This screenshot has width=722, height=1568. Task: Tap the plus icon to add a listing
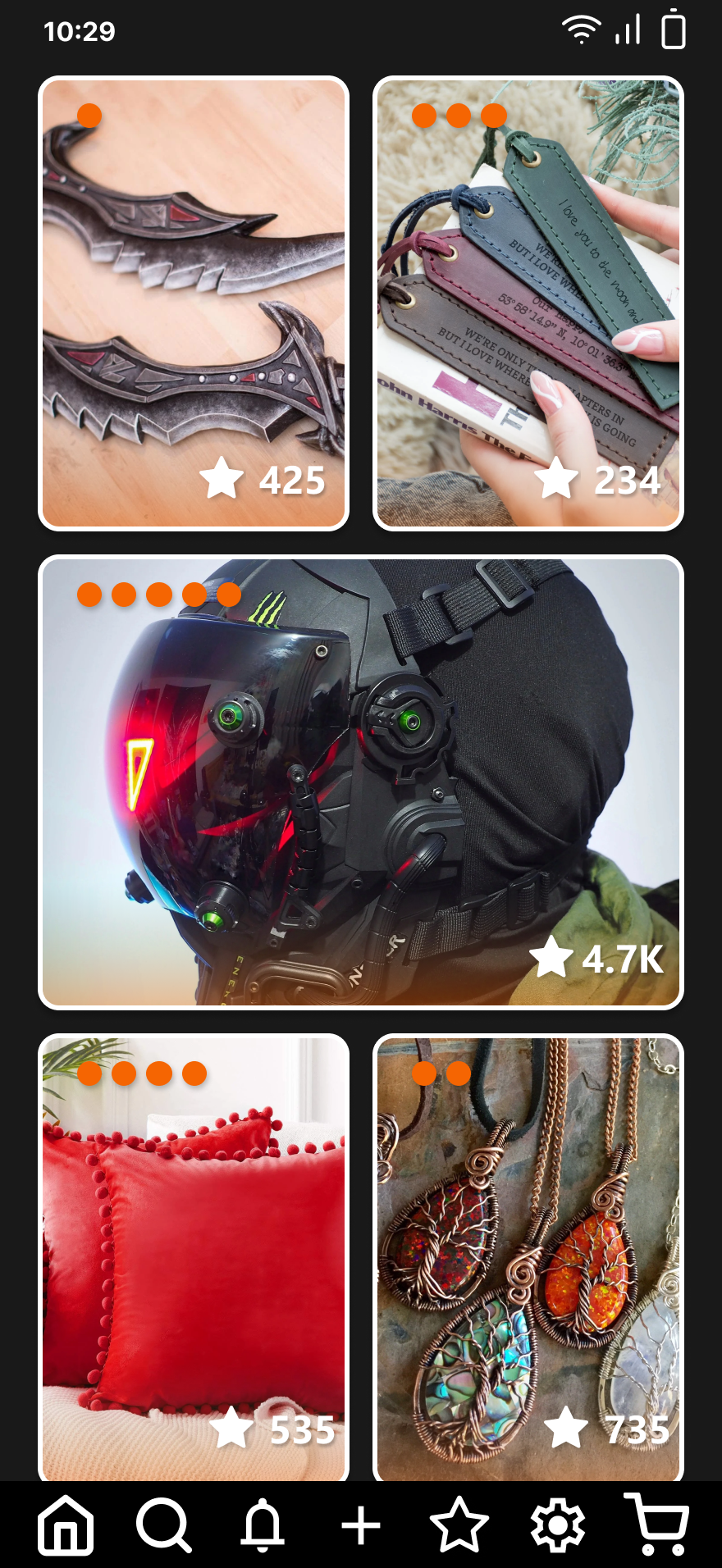pos(361,1522)
